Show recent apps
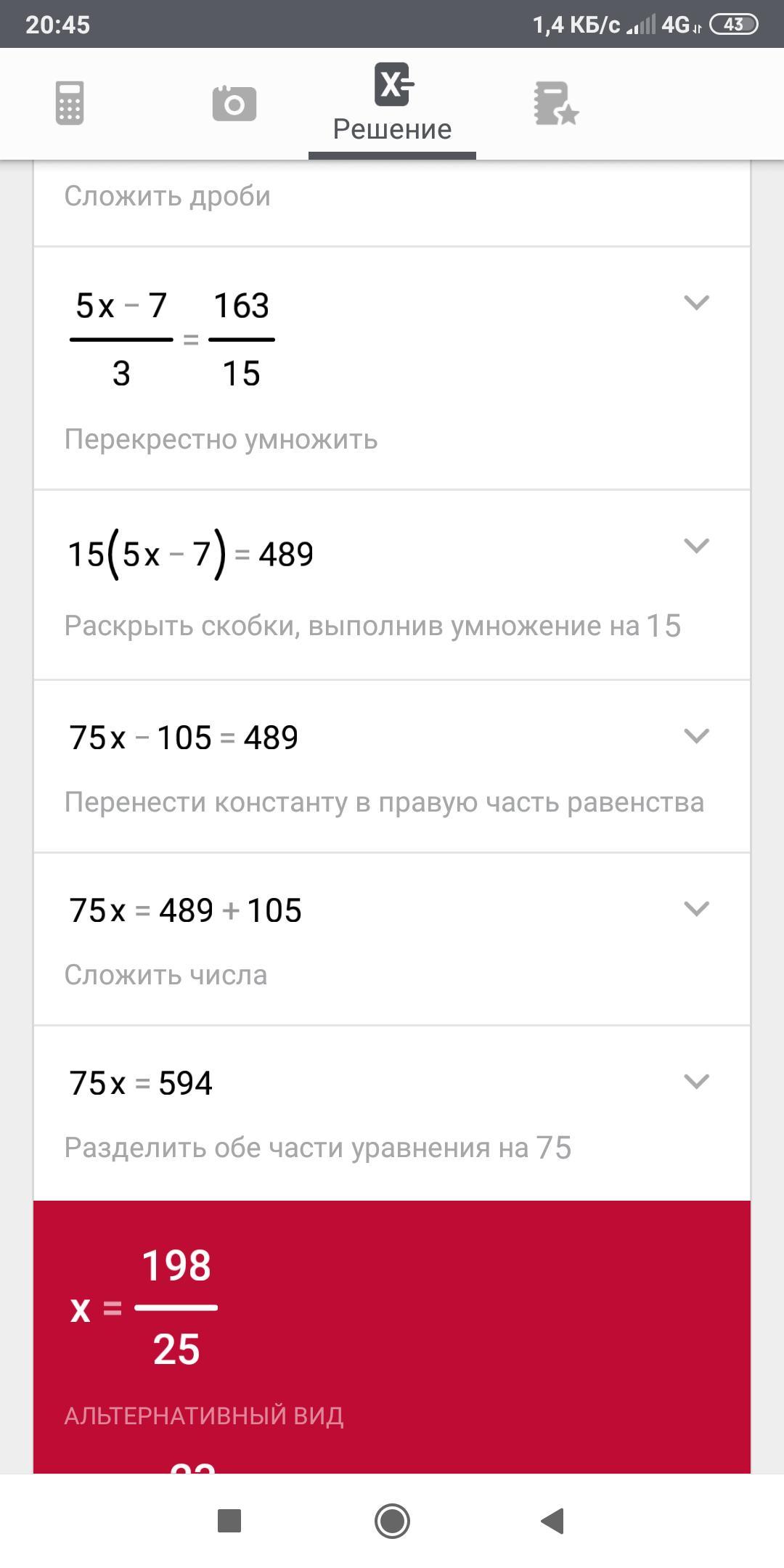 229,1520
